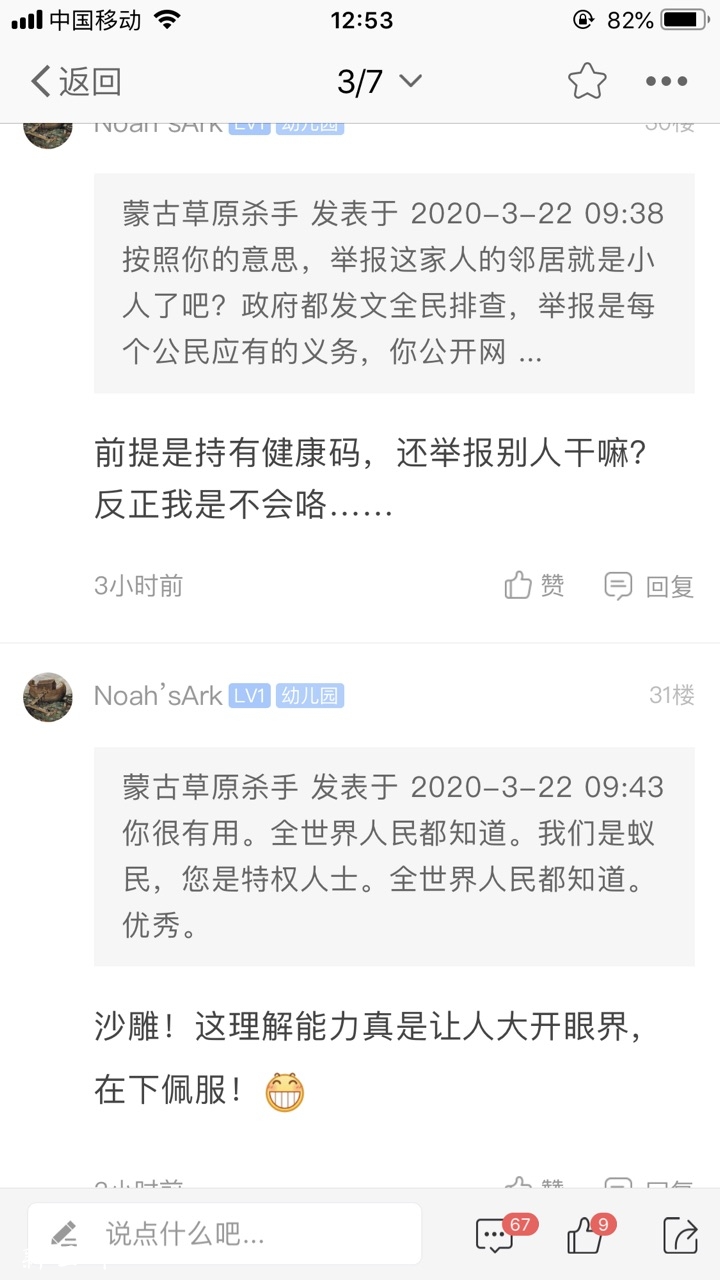Reply to the comment about 健康码
Screen dimensions: 720x1280
click(649, 586)
